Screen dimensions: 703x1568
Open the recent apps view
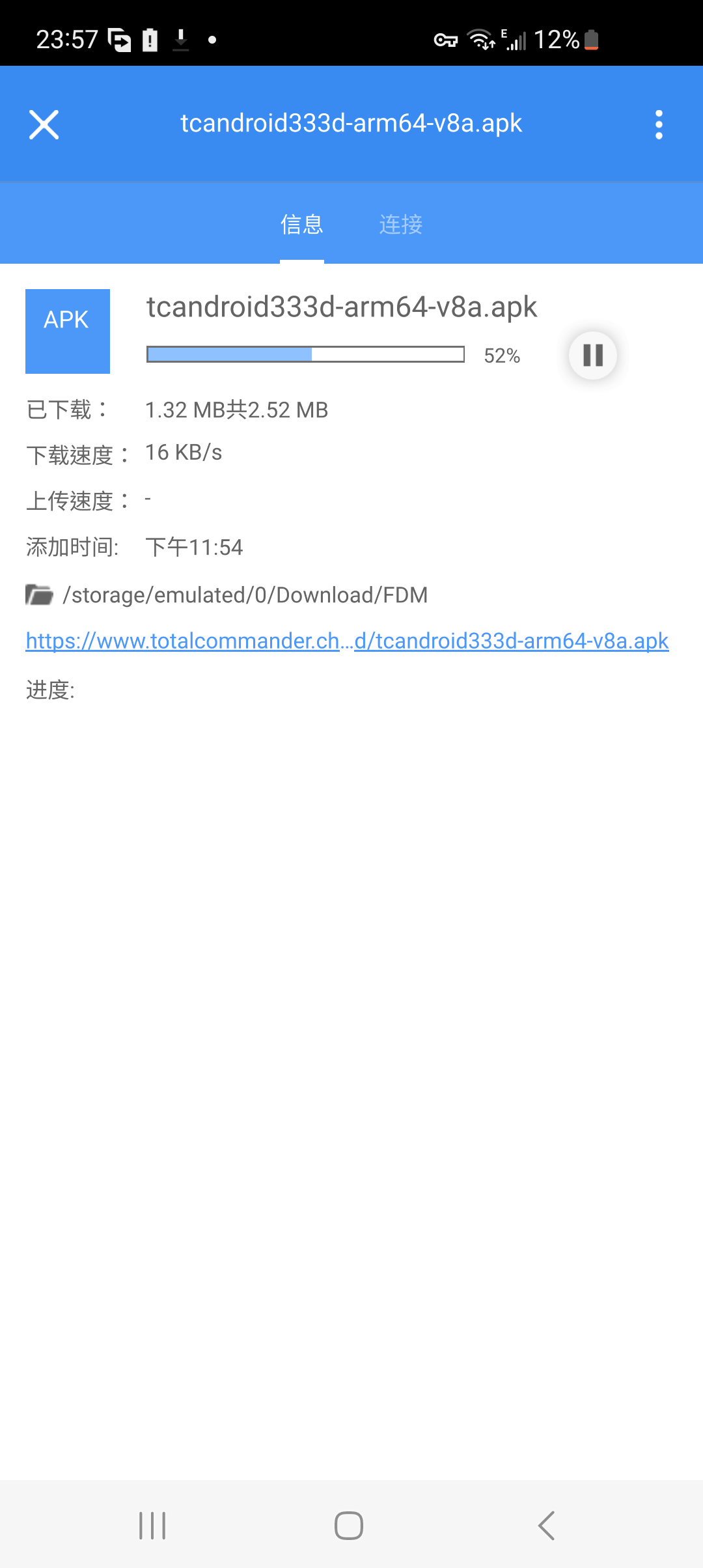pos(153,1526)
